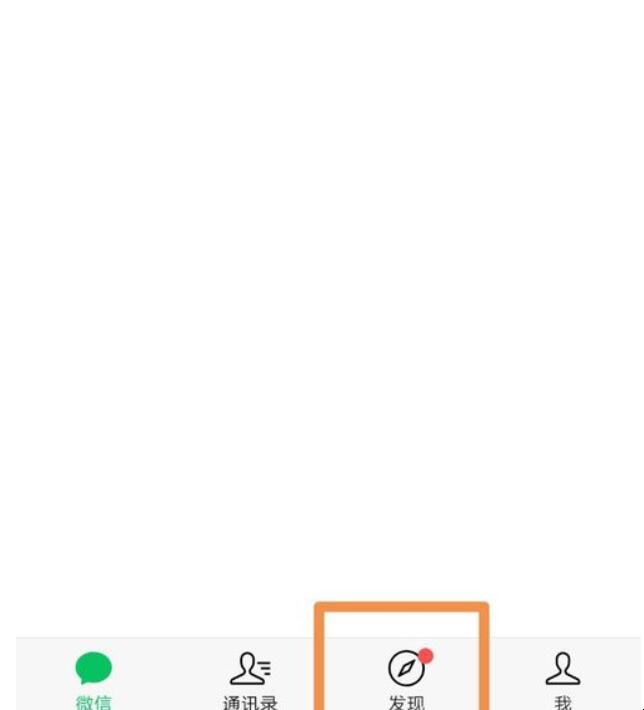Screen dimensions: 644x710
Task: Switch to the 微信 chats tab
Action: click(x=93, y=678)
